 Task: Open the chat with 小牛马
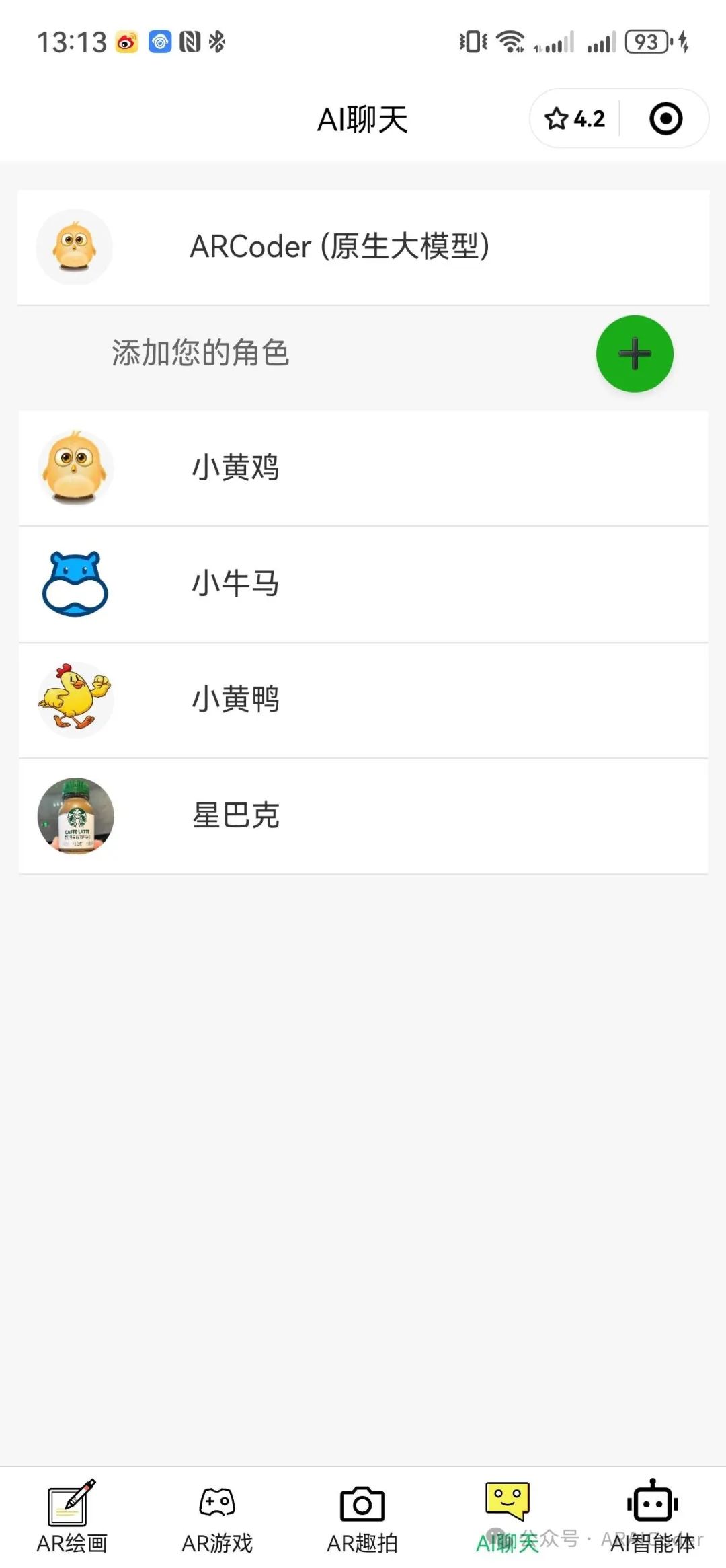pos(363,584)
